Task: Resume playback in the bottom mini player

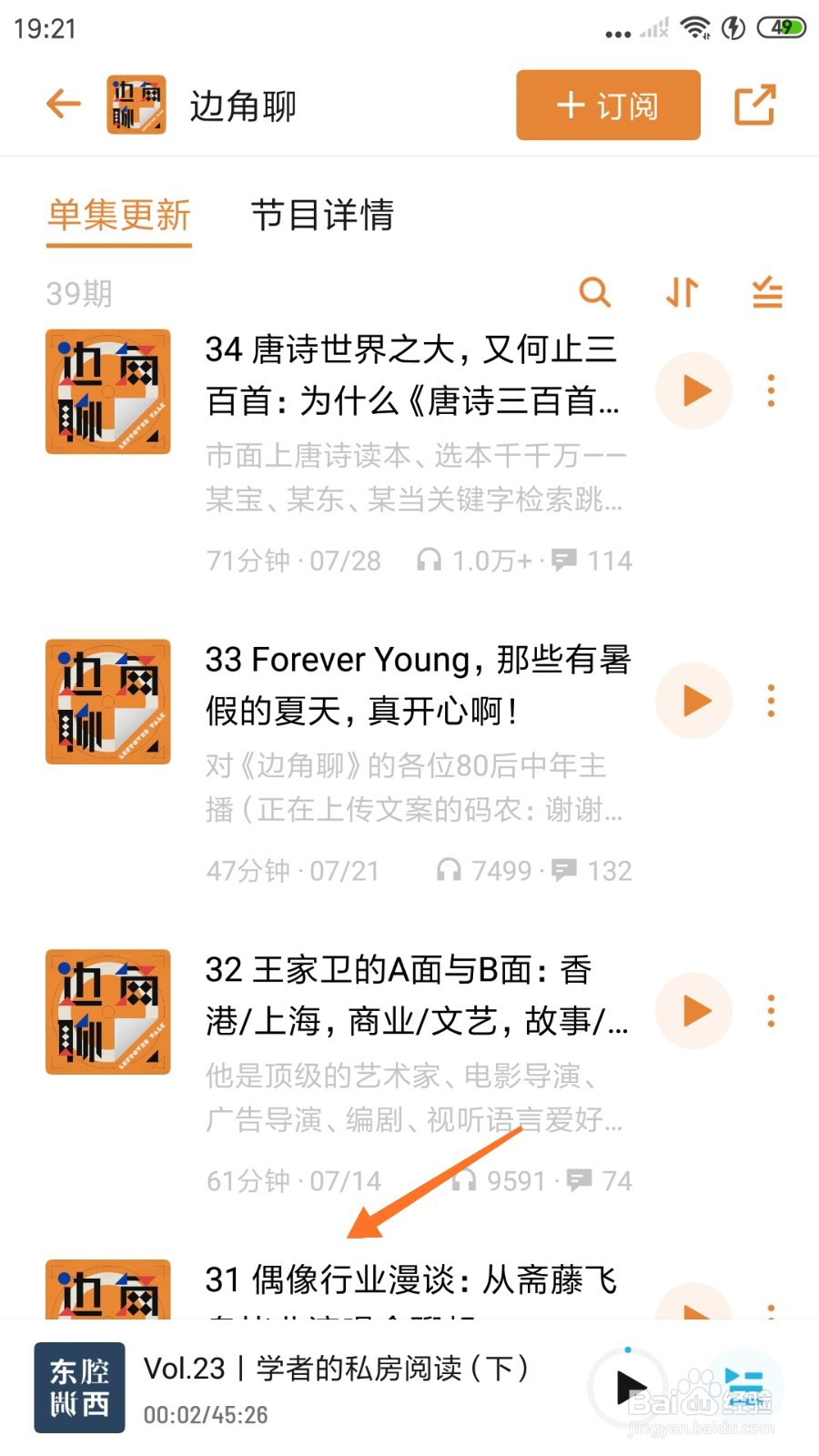Action: click(x=630, y=1386)
